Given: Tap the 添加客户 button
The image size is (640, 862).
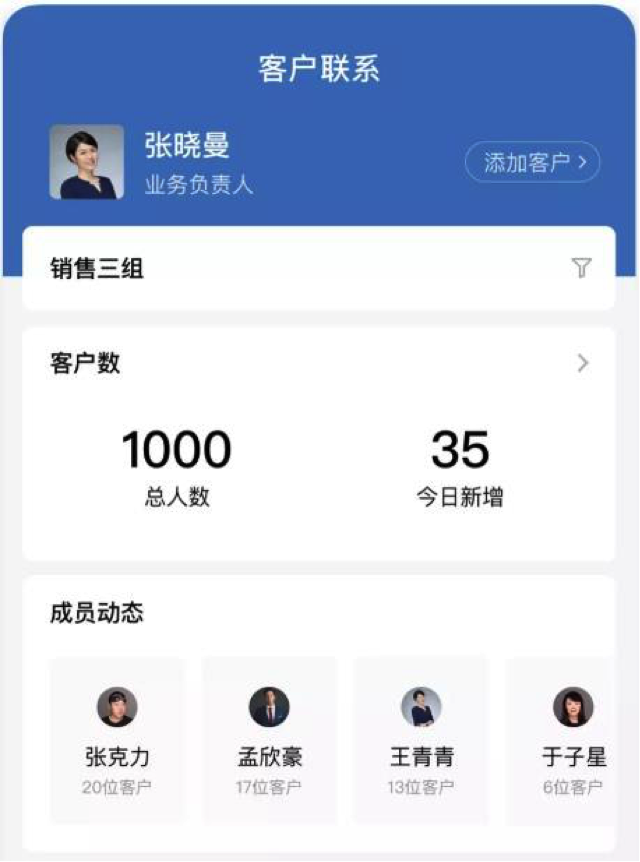Looking at the screenshot, I should [x=532, y=163].
